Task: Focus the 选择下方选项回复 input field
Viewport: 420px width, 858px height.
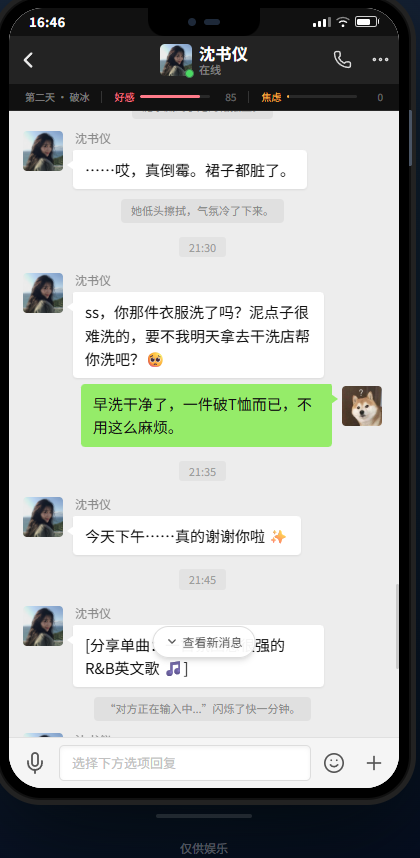Action: pos(185,763)
